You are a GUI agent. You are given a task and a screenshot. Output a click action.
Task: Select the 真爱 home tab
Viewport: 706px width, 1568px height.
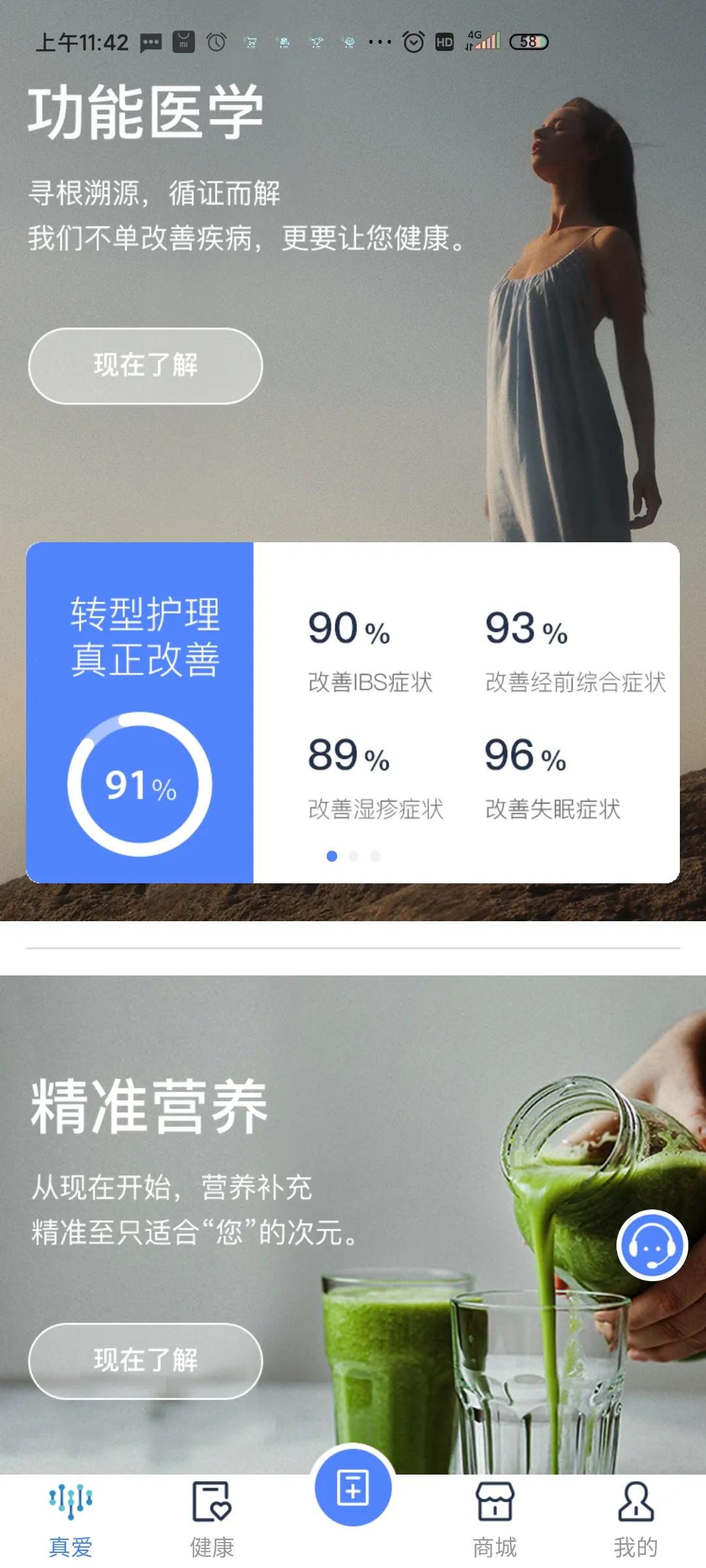(71, 1518)
